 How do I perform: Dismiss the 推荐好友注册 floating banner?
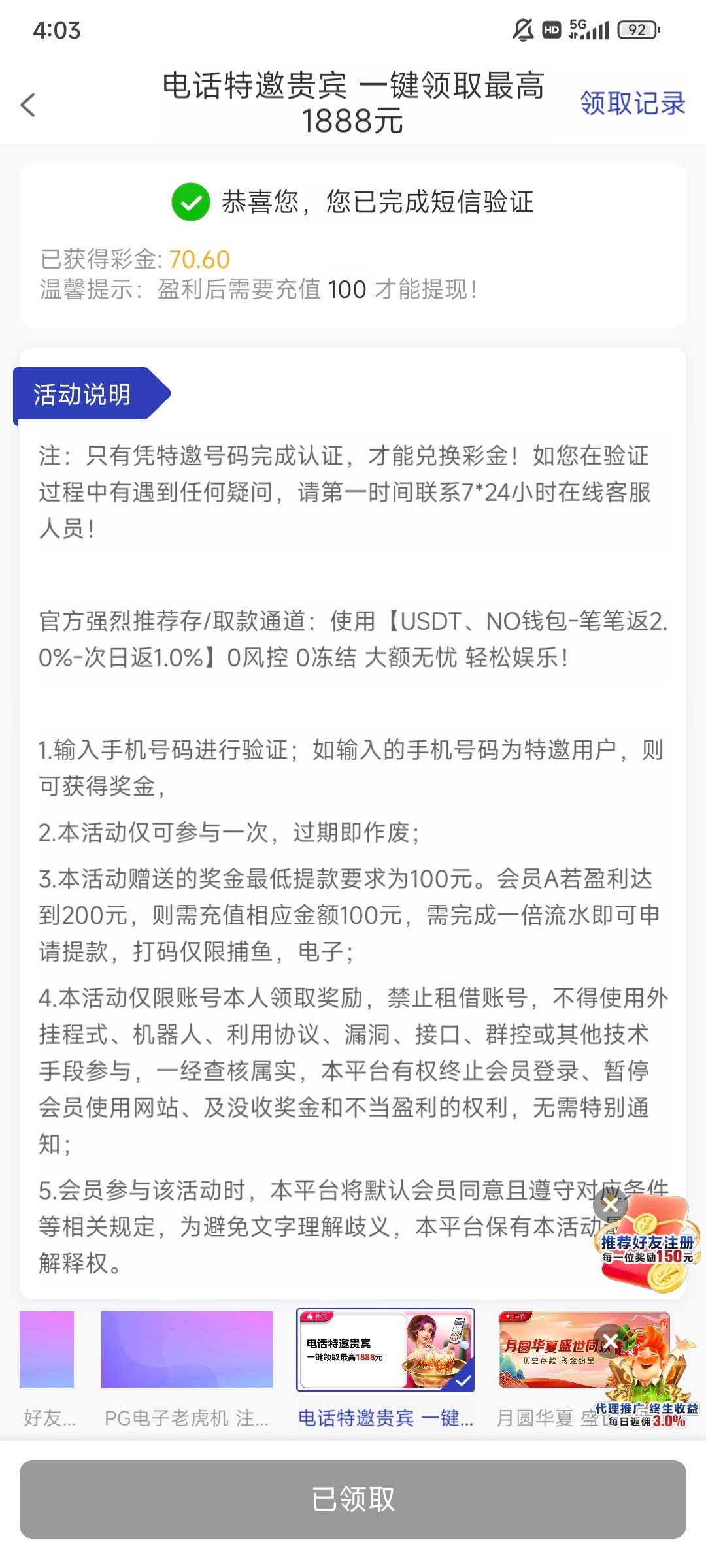[610, 1204]
